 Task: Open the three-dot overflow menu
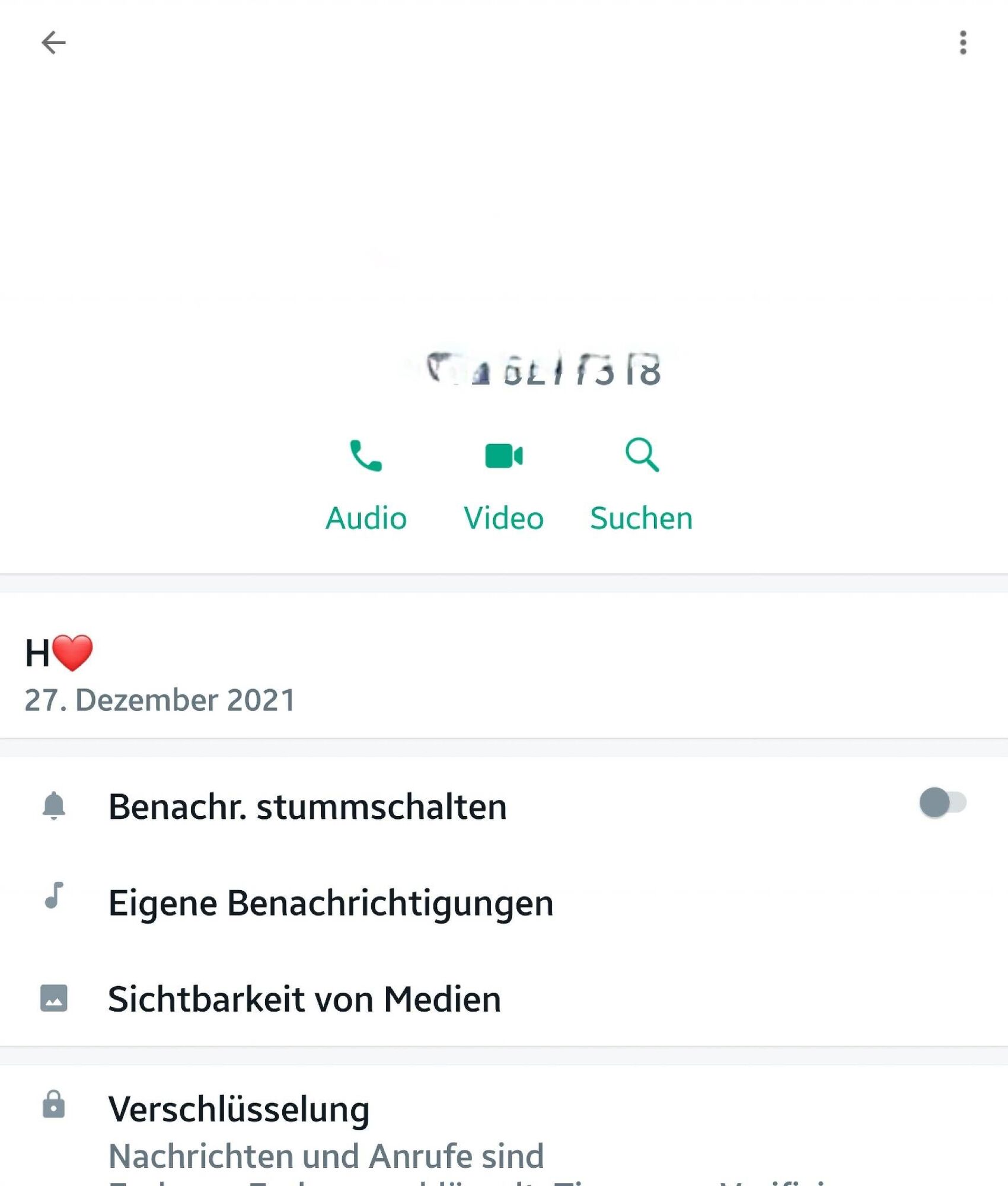962,43
